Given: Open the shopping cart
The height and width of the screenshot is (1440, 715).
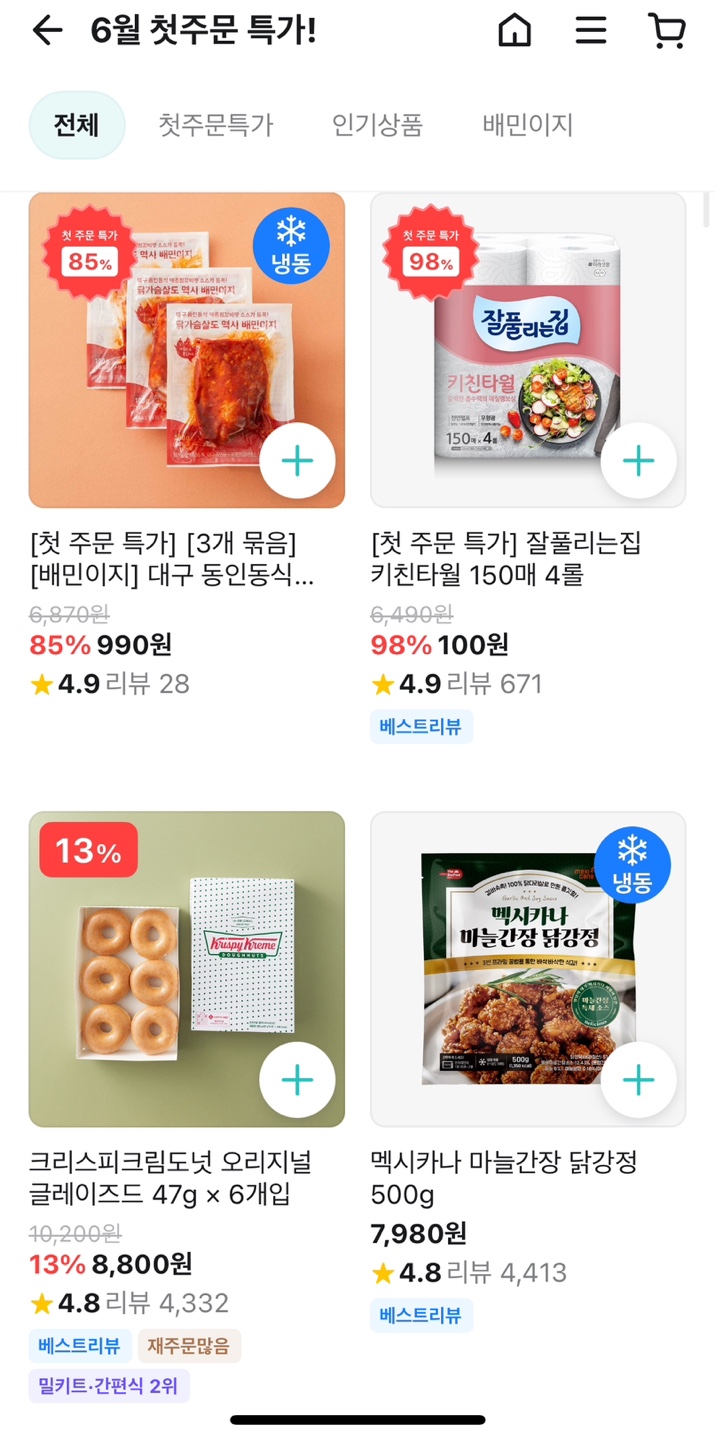Looking at the screenshot, I should point(667,31).
